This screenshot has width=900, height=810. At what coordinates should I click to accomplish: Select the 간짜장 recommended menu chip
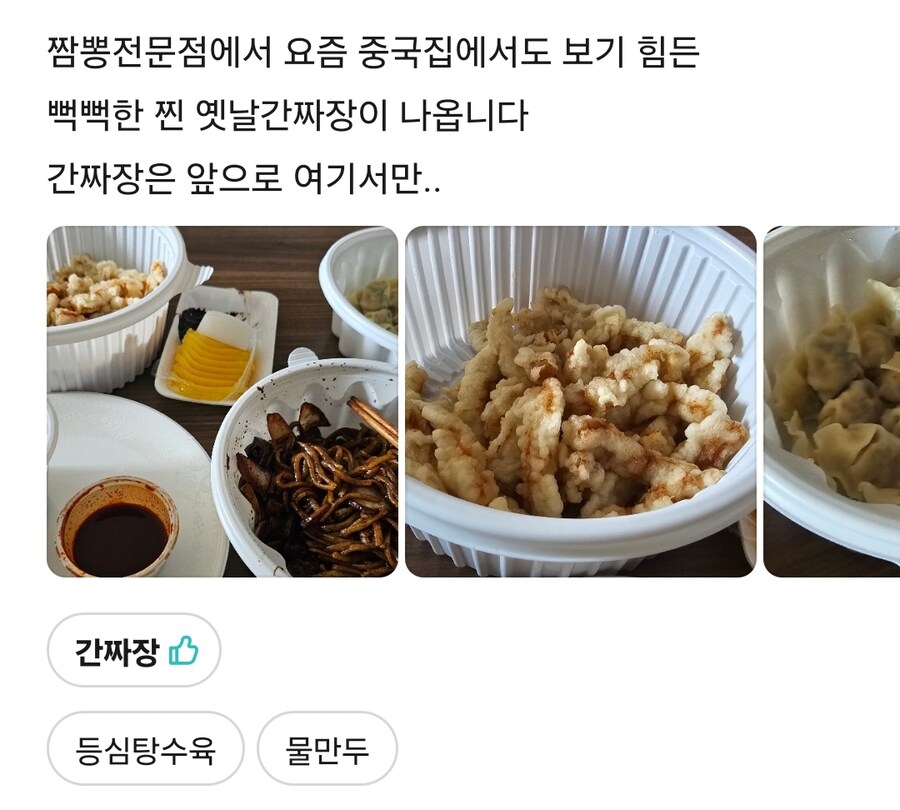coord(134,651)
